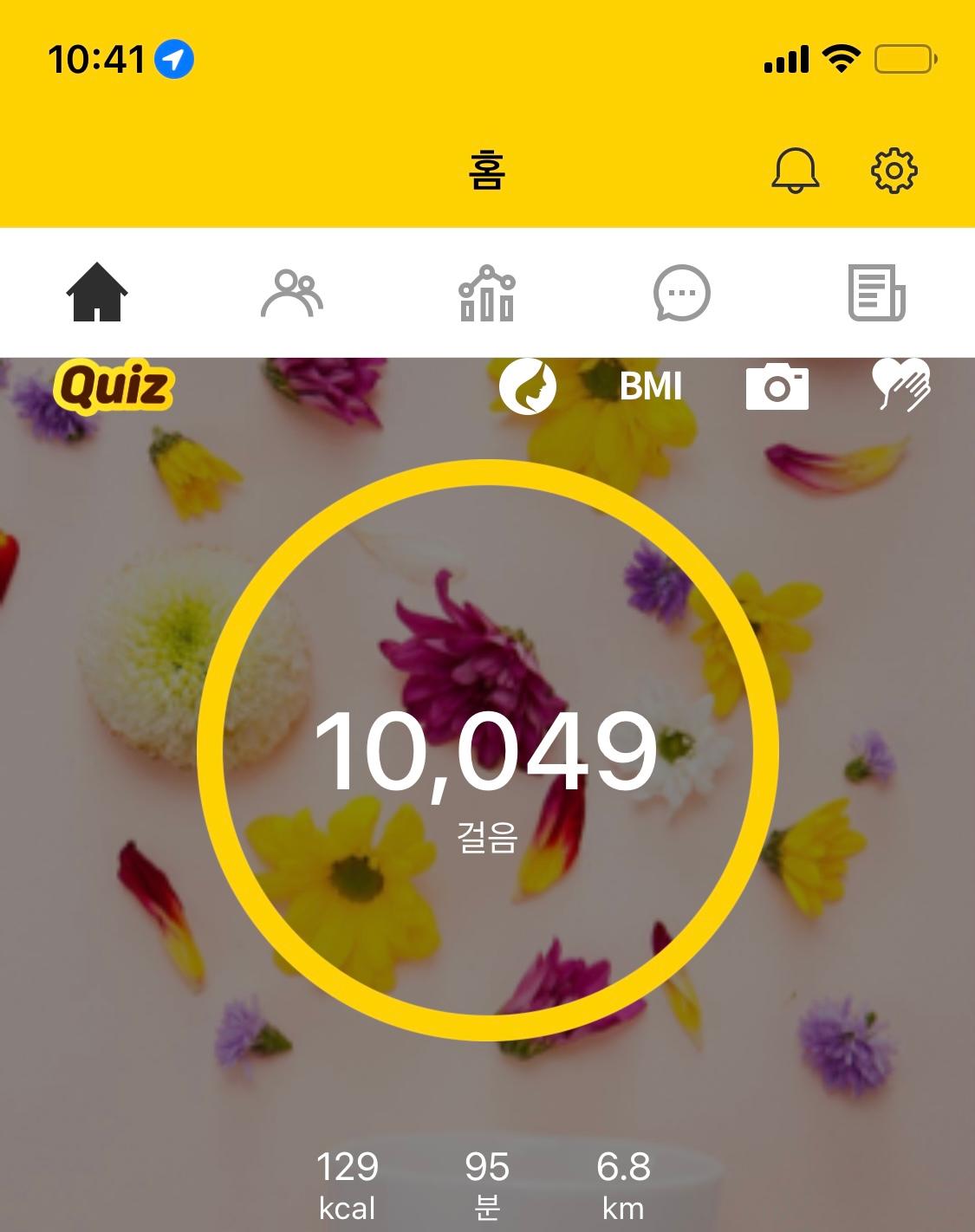Screen dimensions: 975x1232
Task: Open the Quiz button
Action: [x=114, y=386]
